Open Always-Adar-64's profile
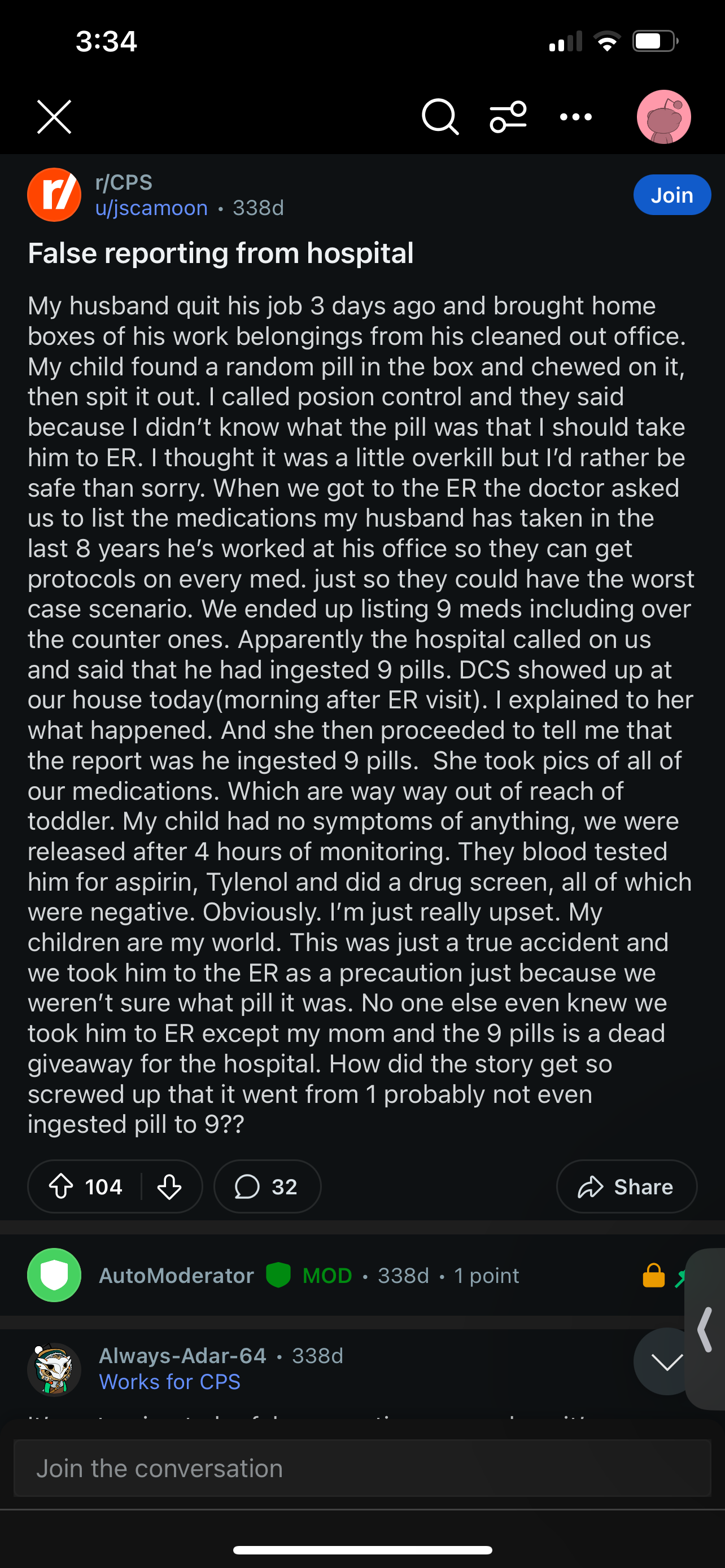The width and height of the screenshot is (725, 1568). (182, 1356)
